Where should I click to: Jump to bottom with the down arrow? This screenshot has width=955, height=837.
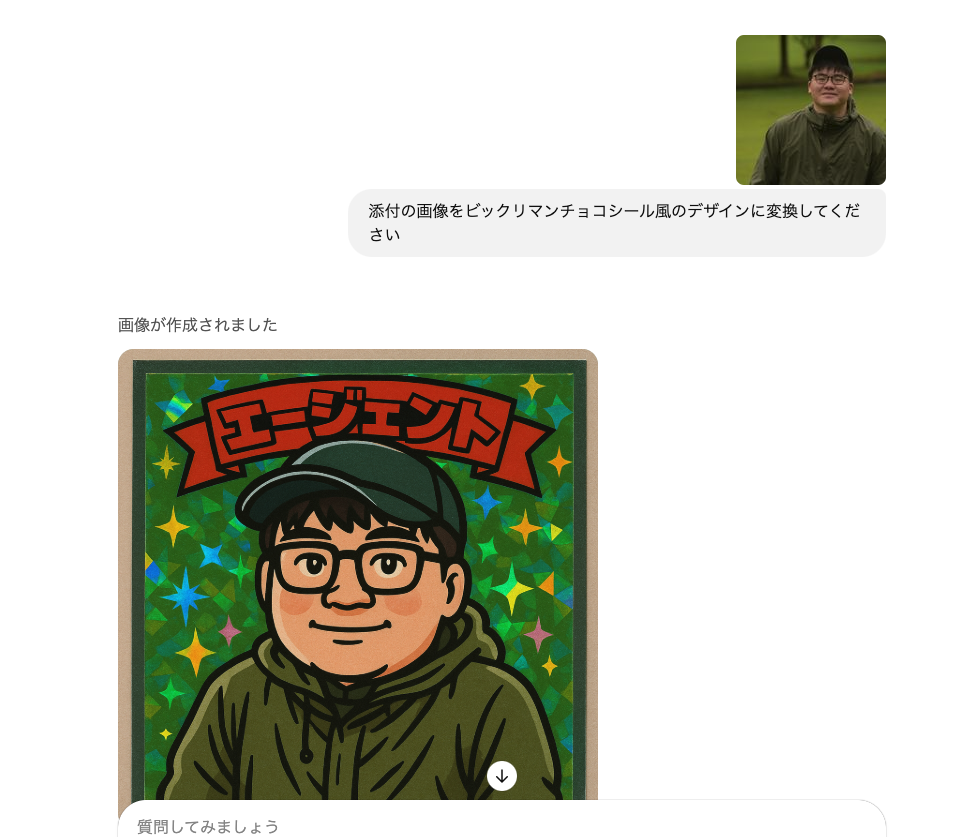coord(502,776)
